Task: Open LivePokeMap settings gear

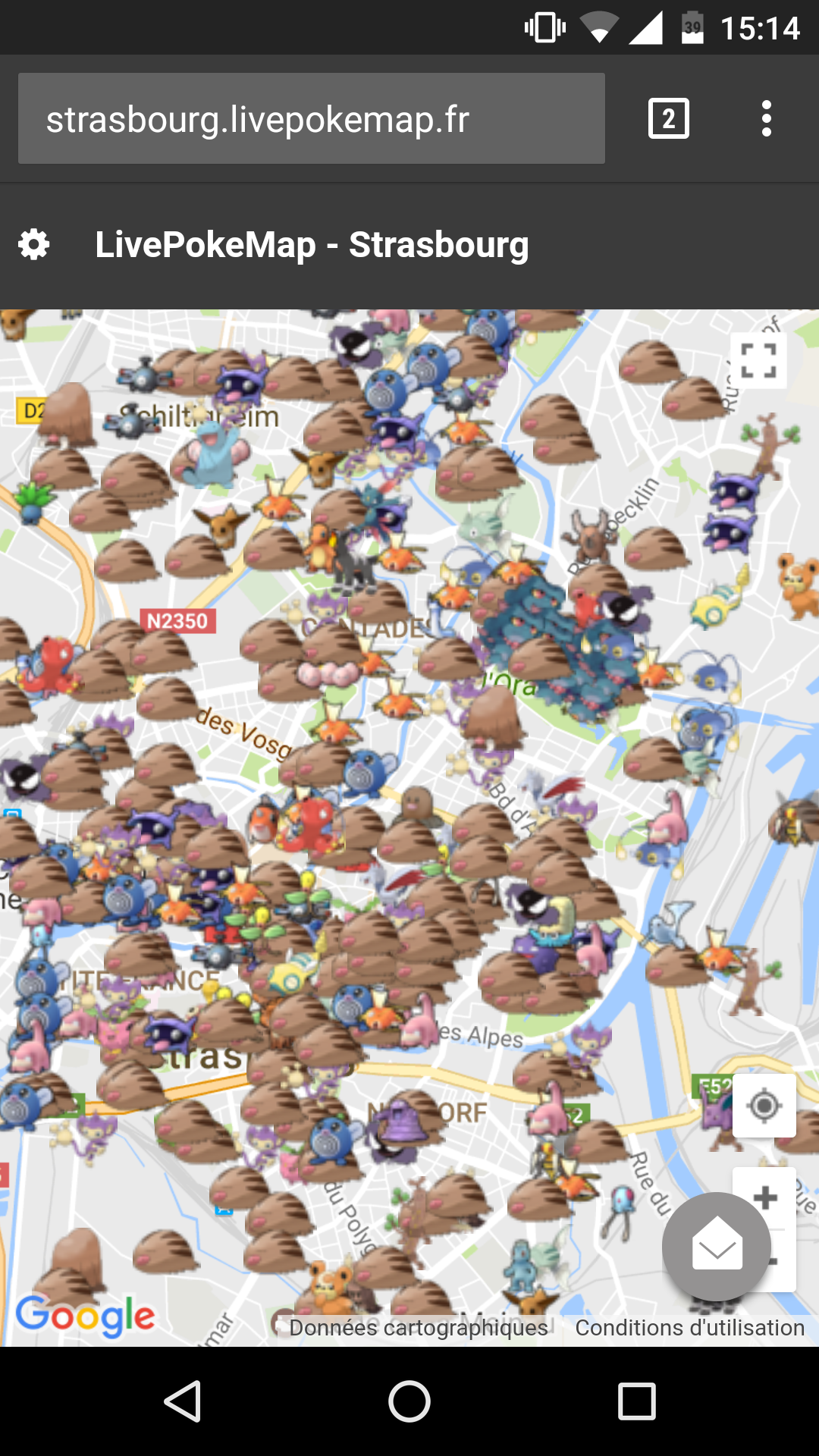Action: 34,245
